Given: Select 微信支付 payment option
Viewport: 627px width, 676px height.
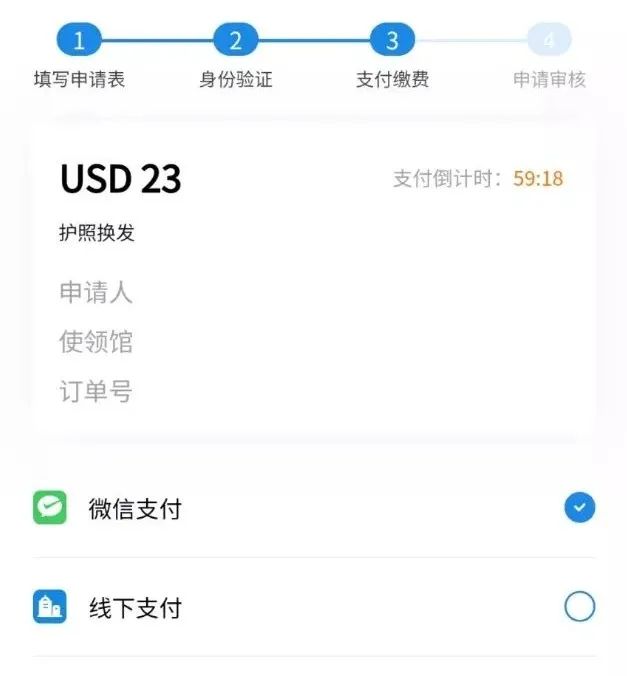Looking at the screenshot, I should [579, 508].
